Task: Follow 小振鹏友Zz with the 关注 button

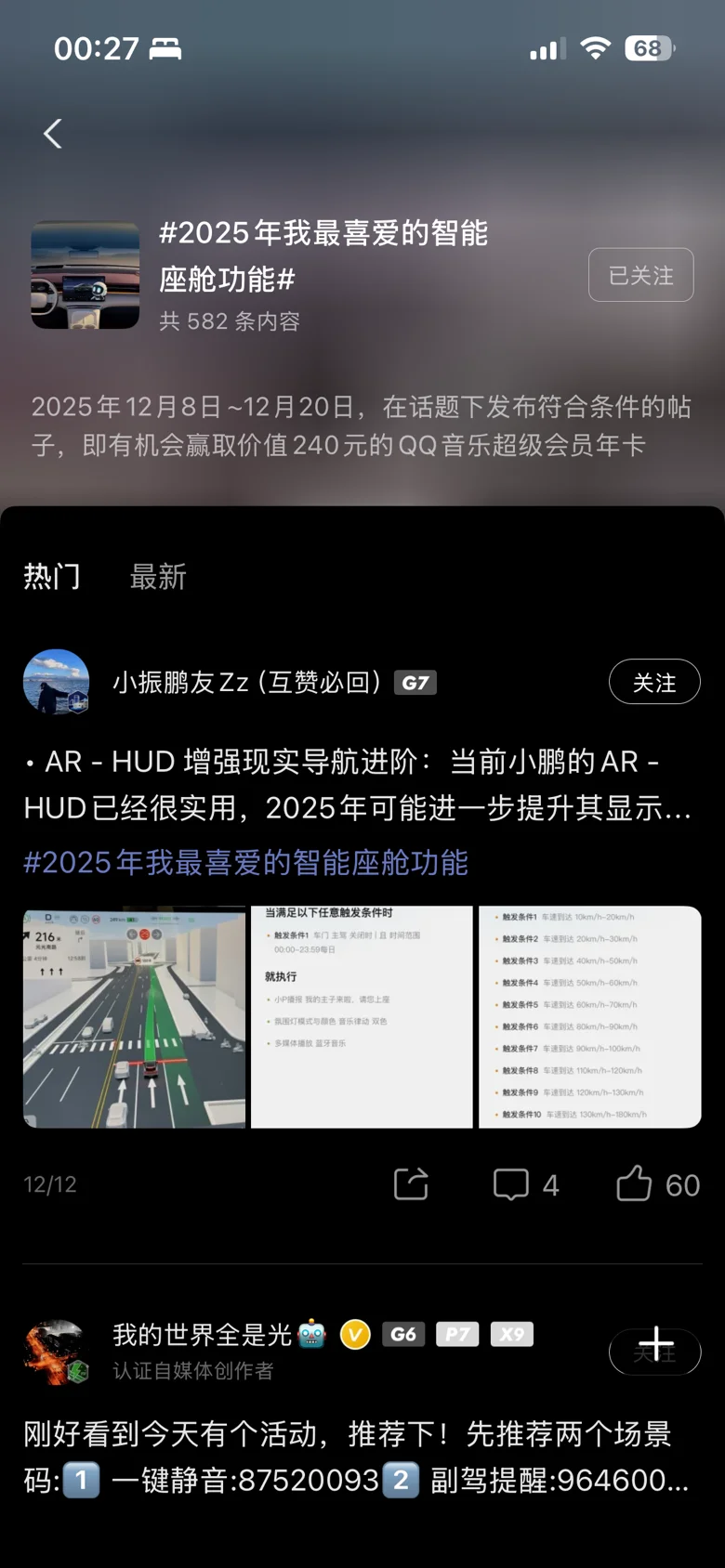Action: pyautogui.click(x=653, y=682)
